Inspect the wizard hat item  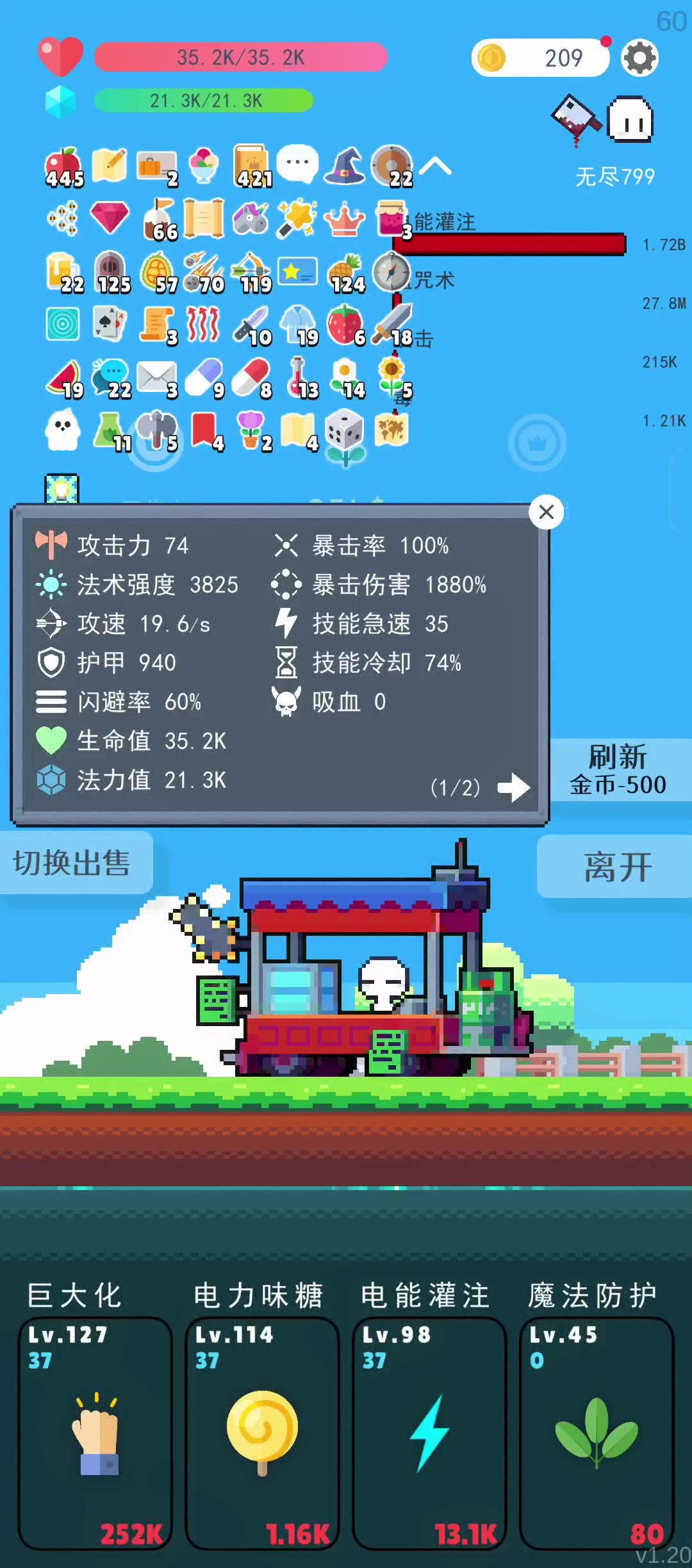pyautogui.click(x=345, y=166)
